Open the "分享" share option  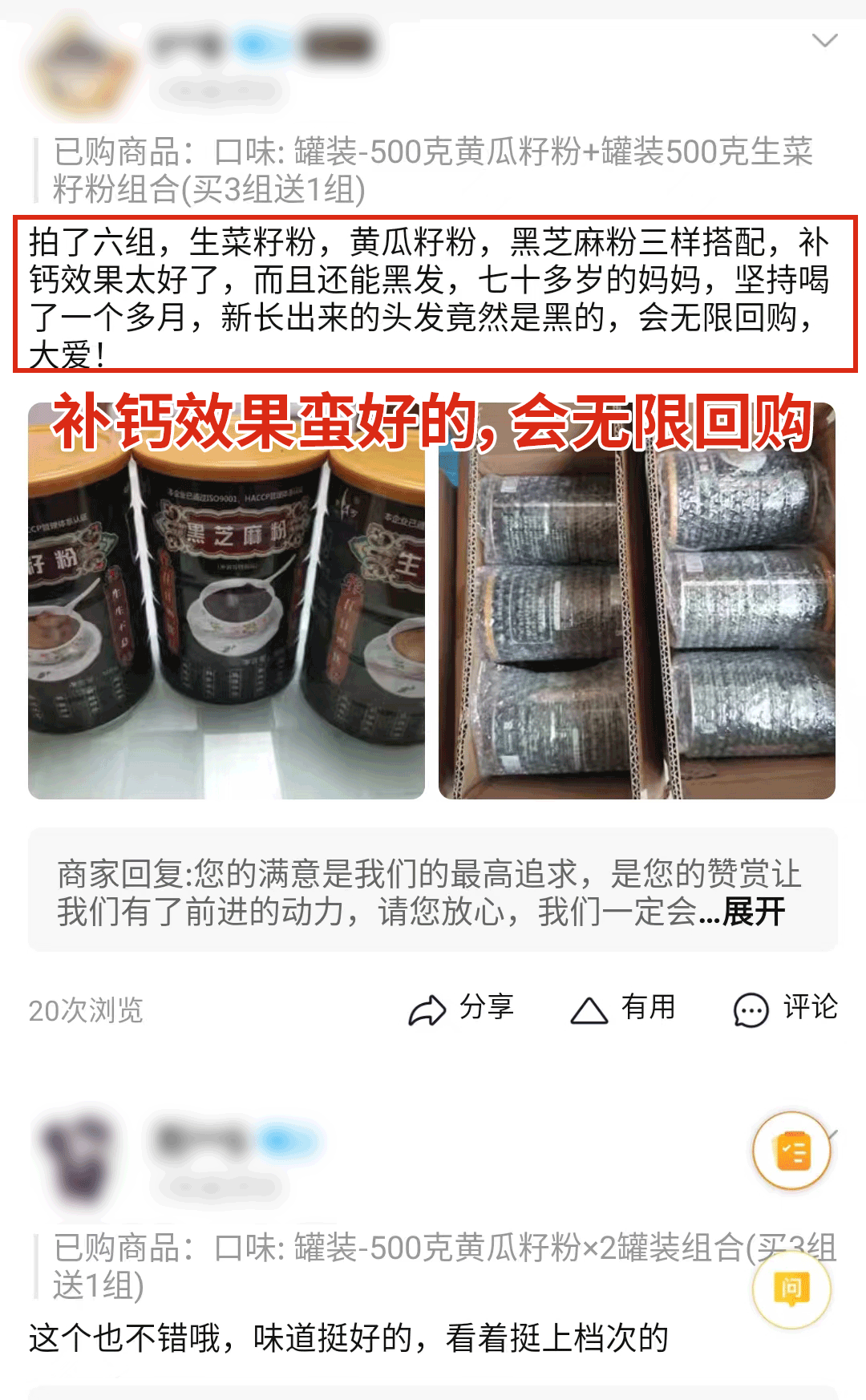point(485,1010)
